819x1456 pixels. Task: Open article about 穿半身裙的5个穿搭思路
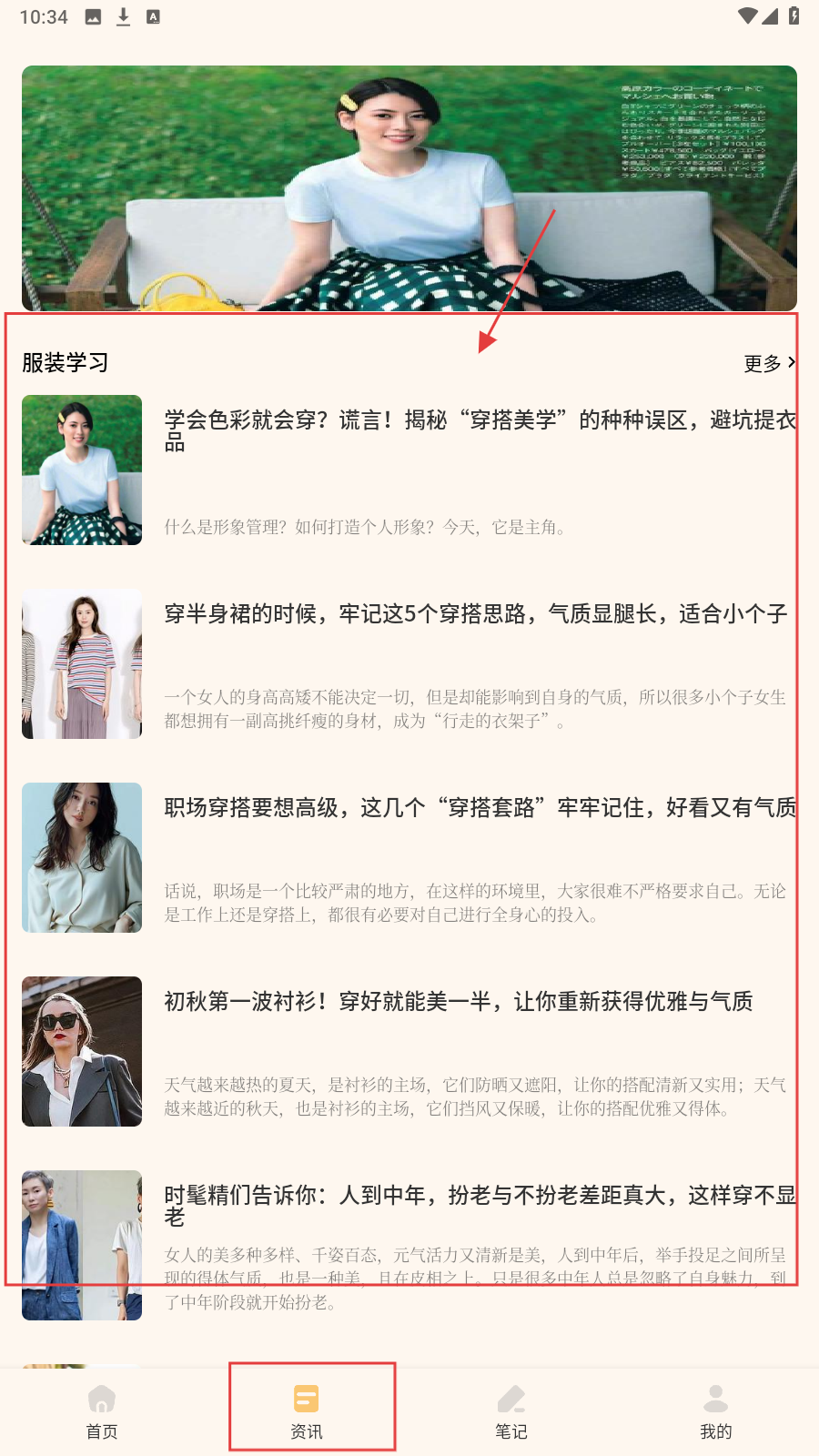coord(475,614)
